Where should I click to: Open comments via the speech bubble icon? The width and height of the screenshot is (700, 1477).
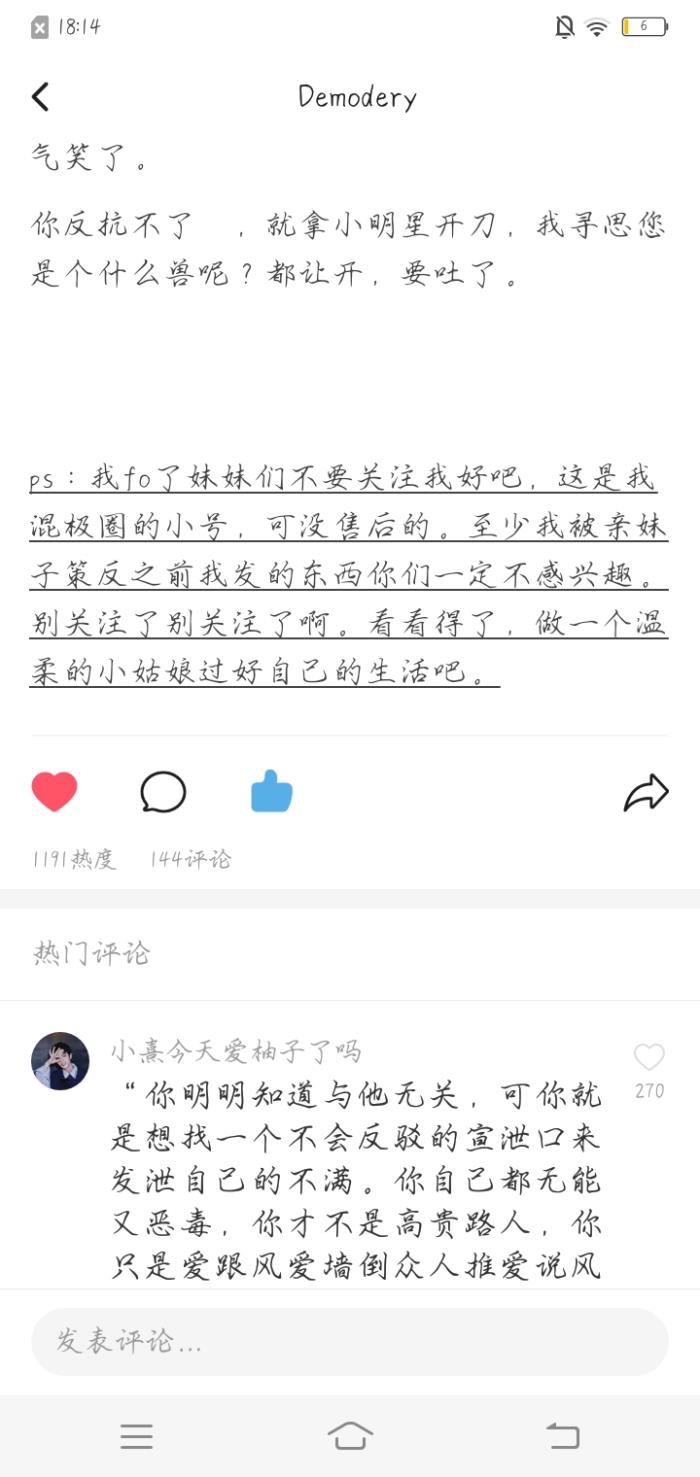point(163,792)
